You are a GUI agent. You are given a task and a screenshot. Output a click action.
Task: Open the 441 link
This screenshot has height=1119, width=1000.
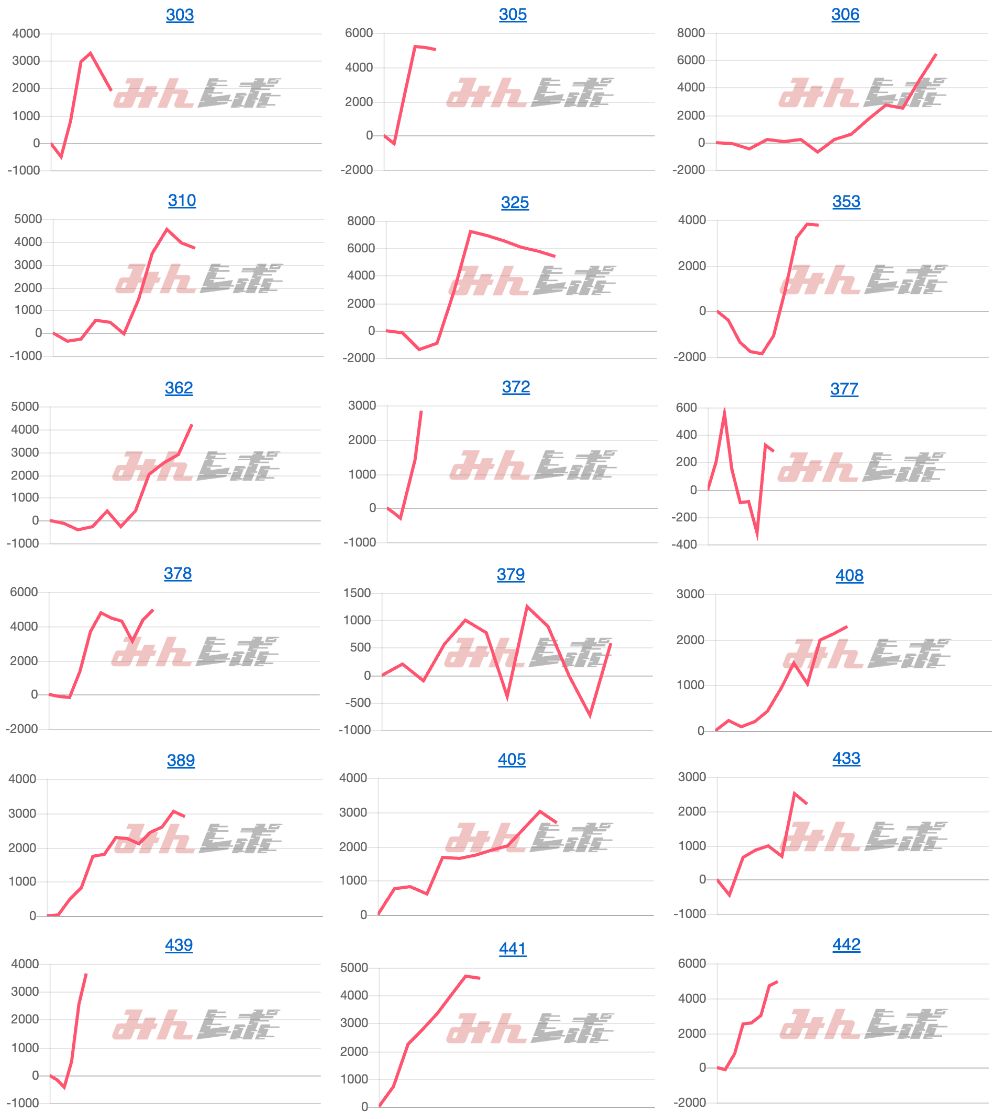[512, 949]
